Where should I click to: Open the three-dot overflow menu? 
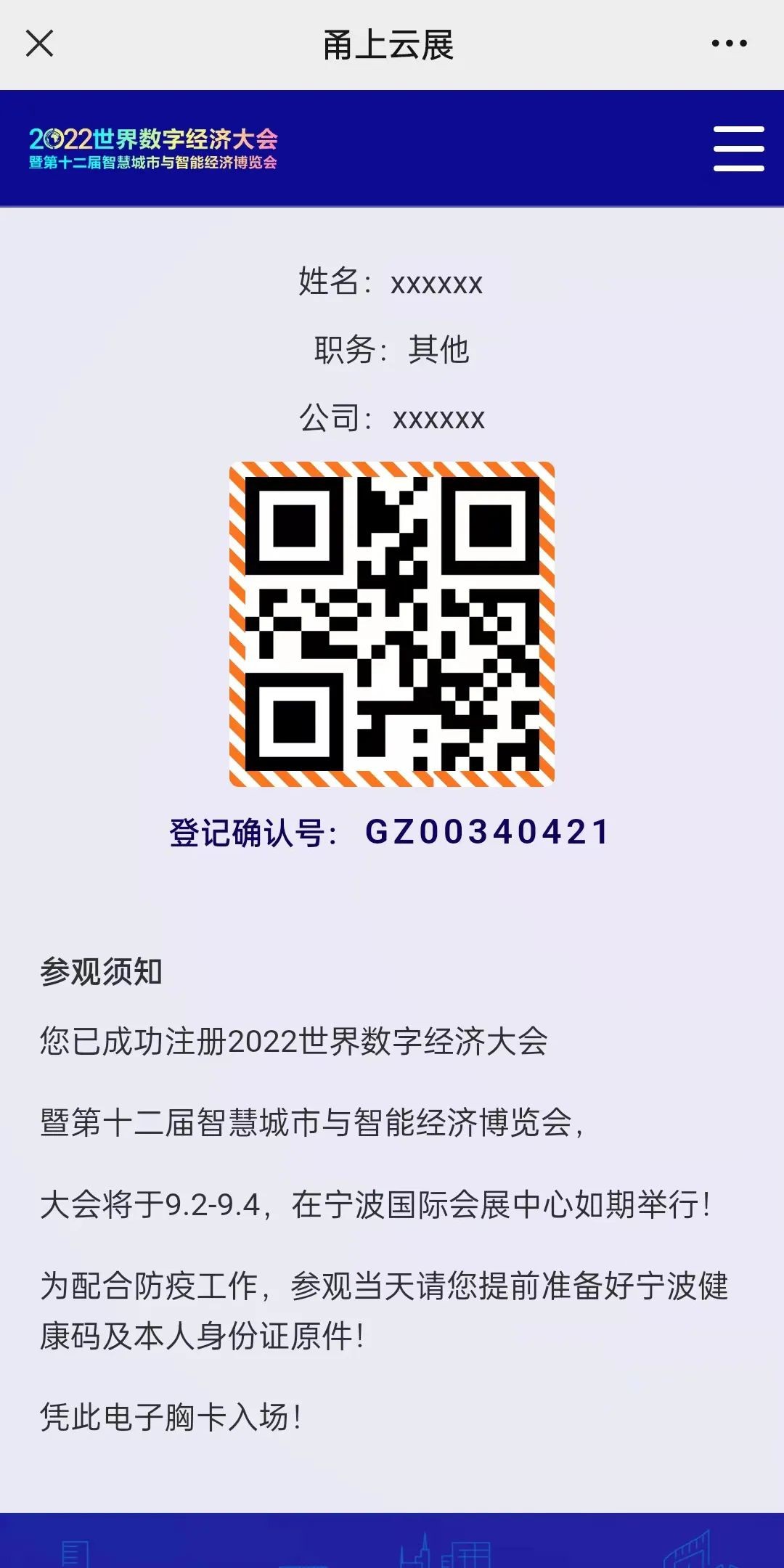tap(729, 44)
